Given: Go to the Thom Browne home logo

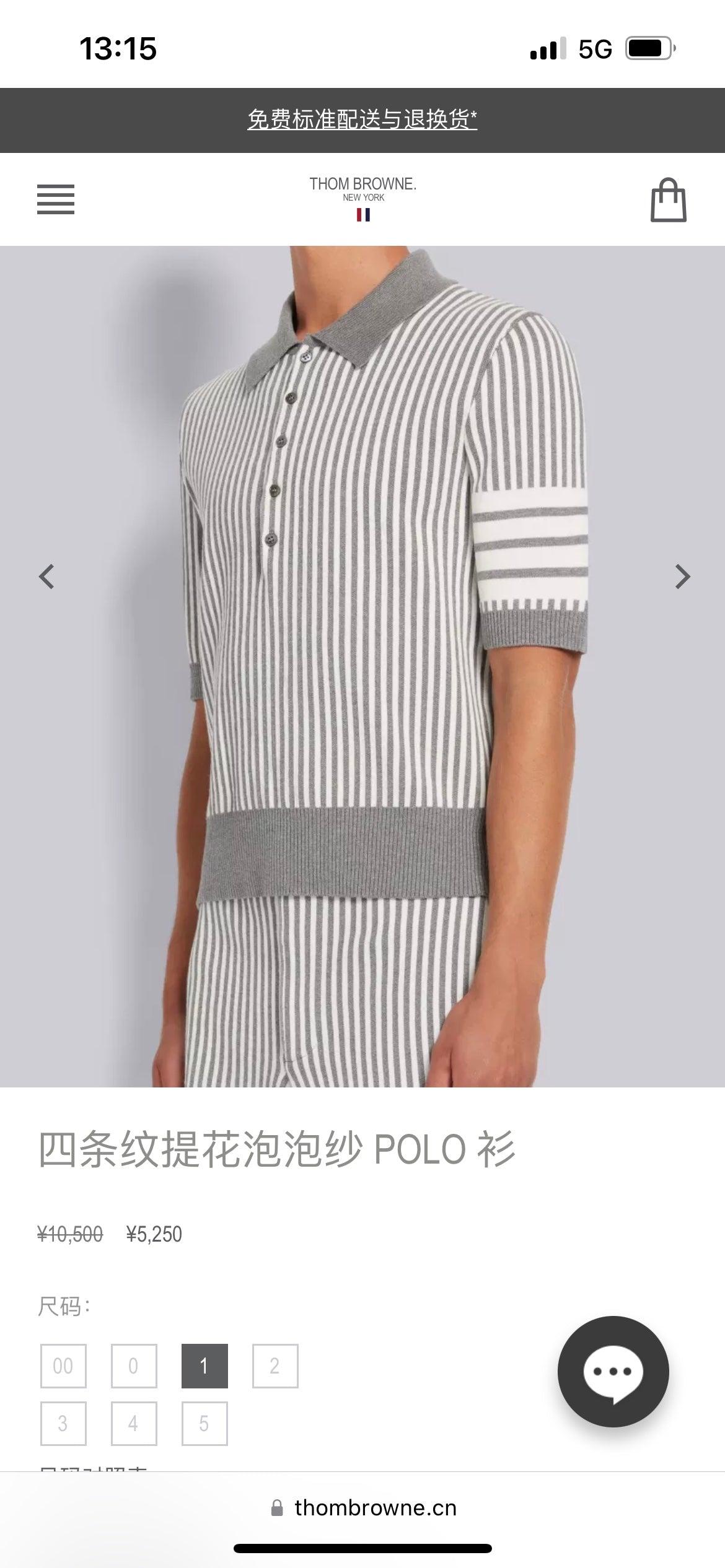Looking at the screenshot, I should (x=362, y=198).
